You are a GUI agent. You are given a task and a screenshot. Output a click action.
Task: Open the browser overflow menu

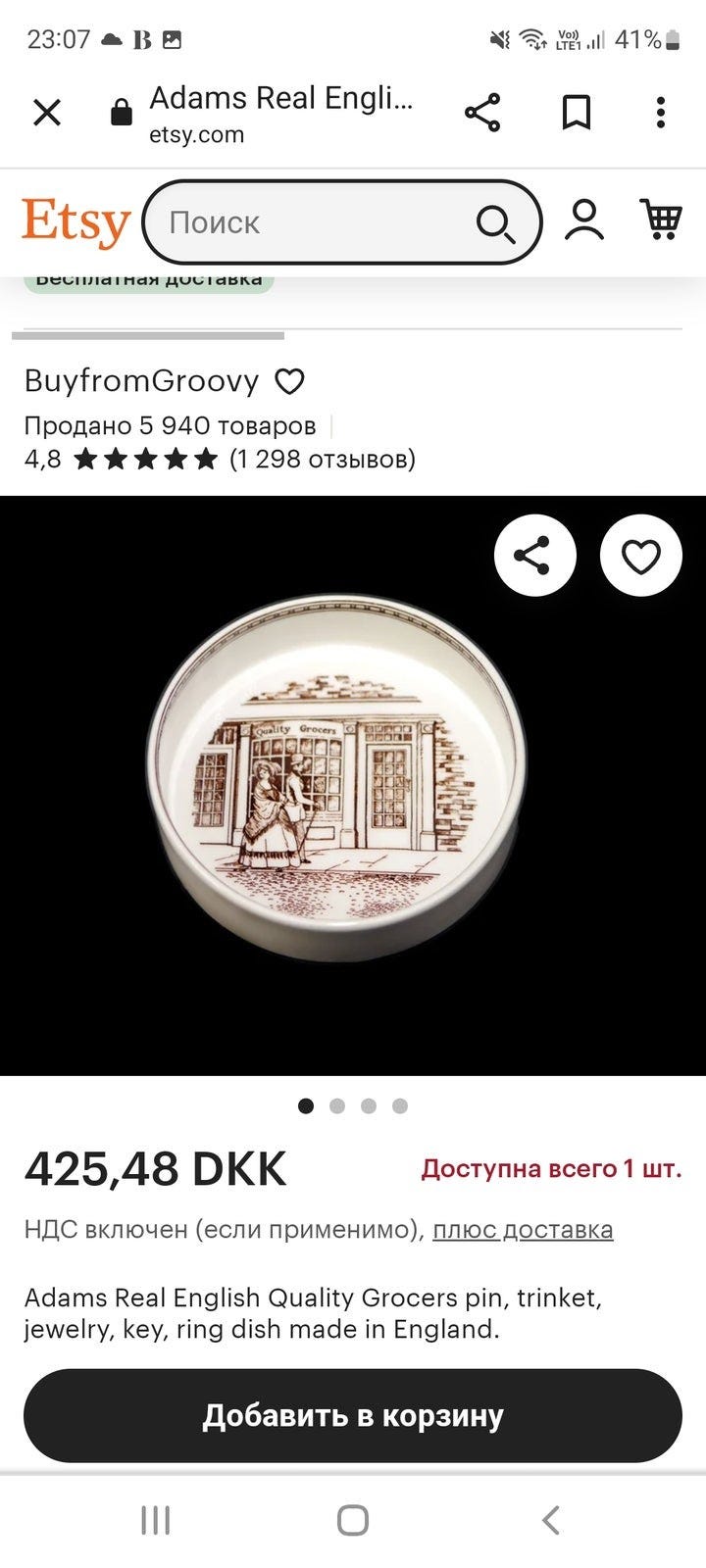pos(659,112)
